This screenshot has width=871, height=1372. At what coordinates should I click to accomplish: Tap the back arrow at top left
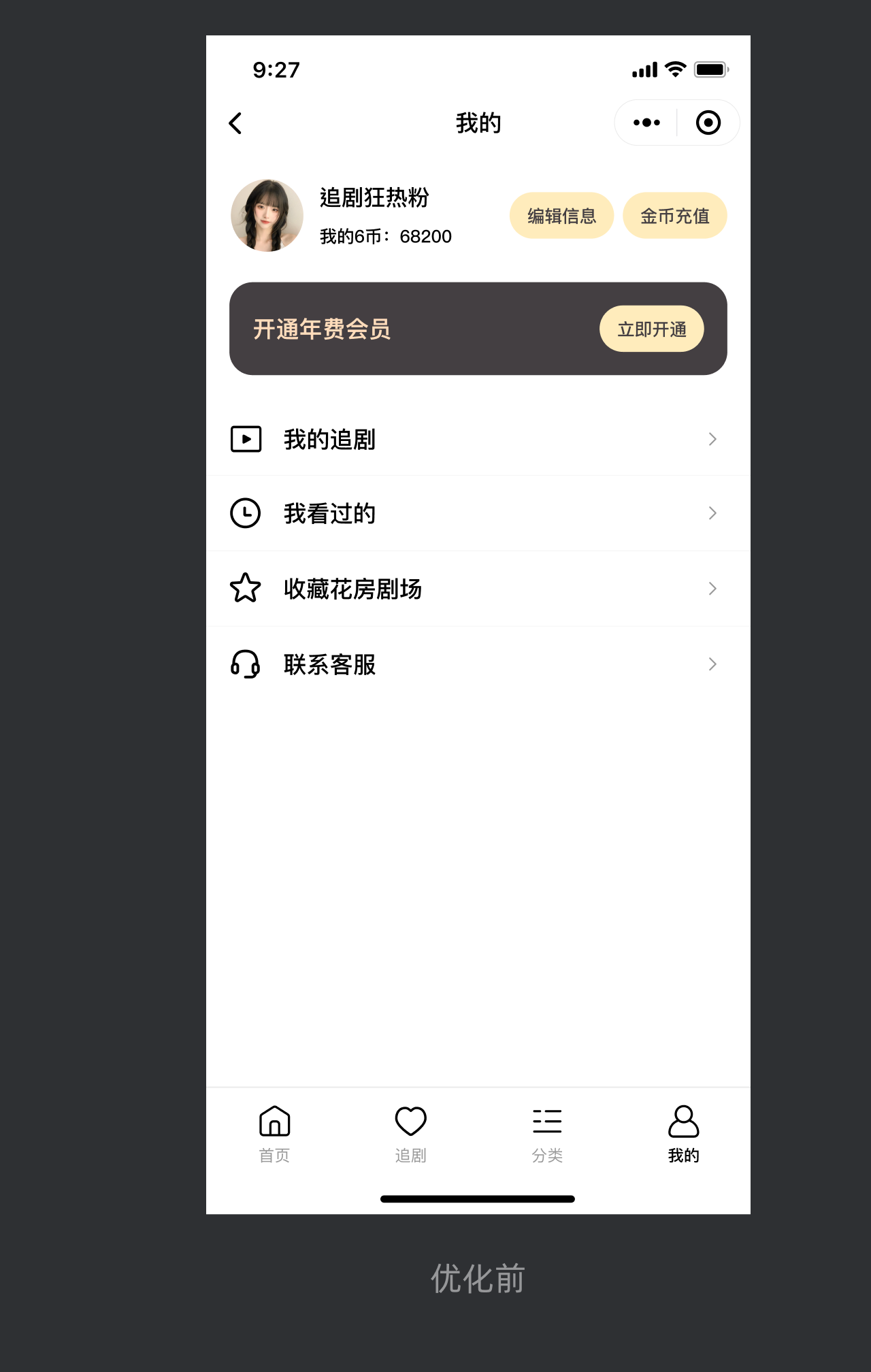[x=235, y=122]
